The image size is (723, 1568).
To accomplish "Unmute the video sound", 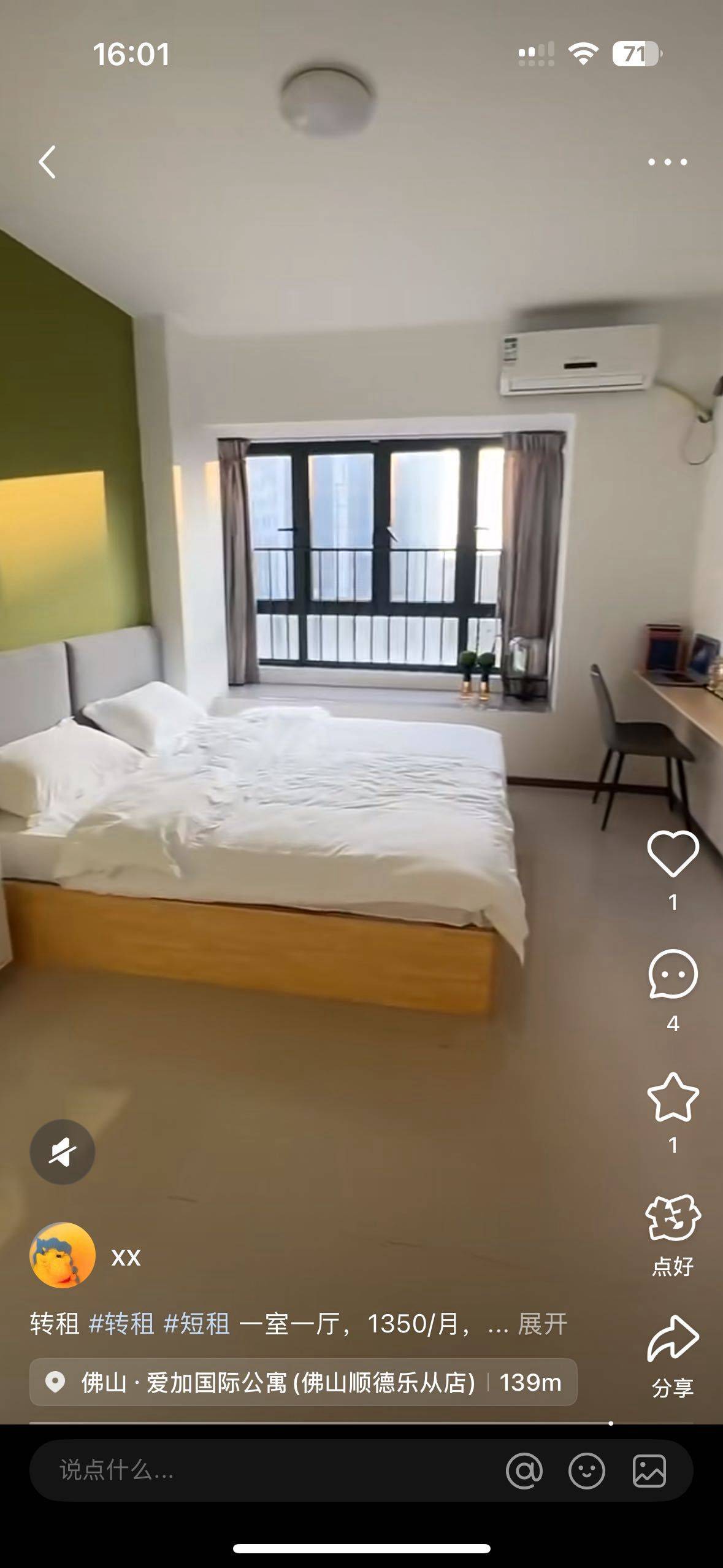I will (x=63, y=1151).
